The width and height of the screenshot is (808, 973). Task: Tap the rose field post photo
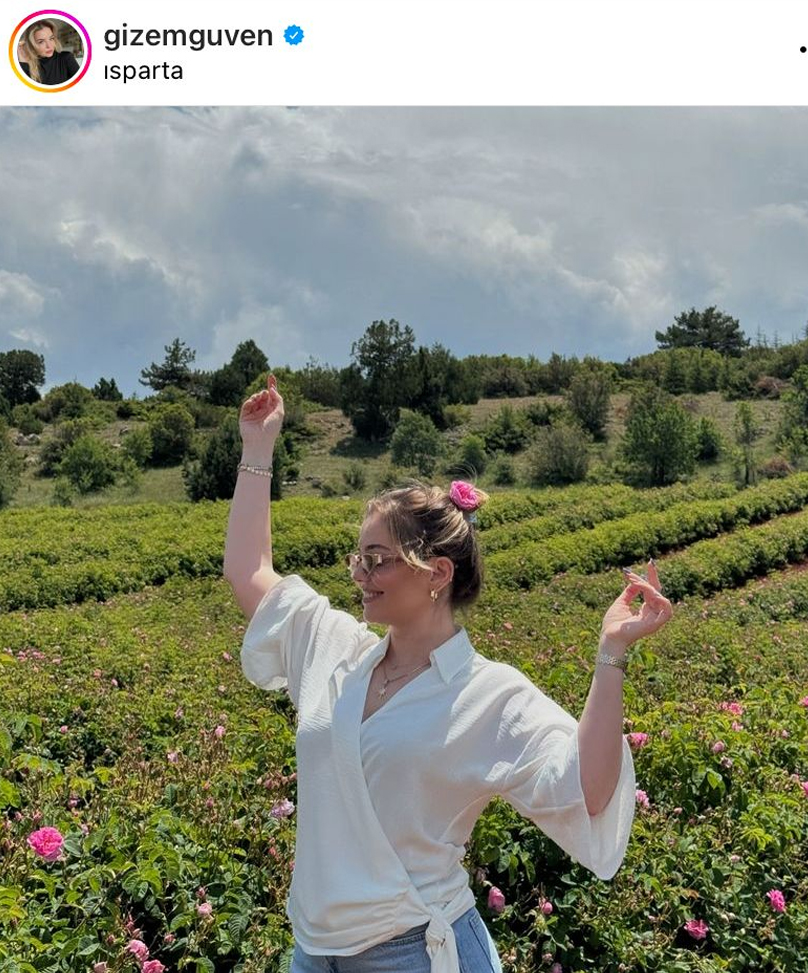click(404, 540)
